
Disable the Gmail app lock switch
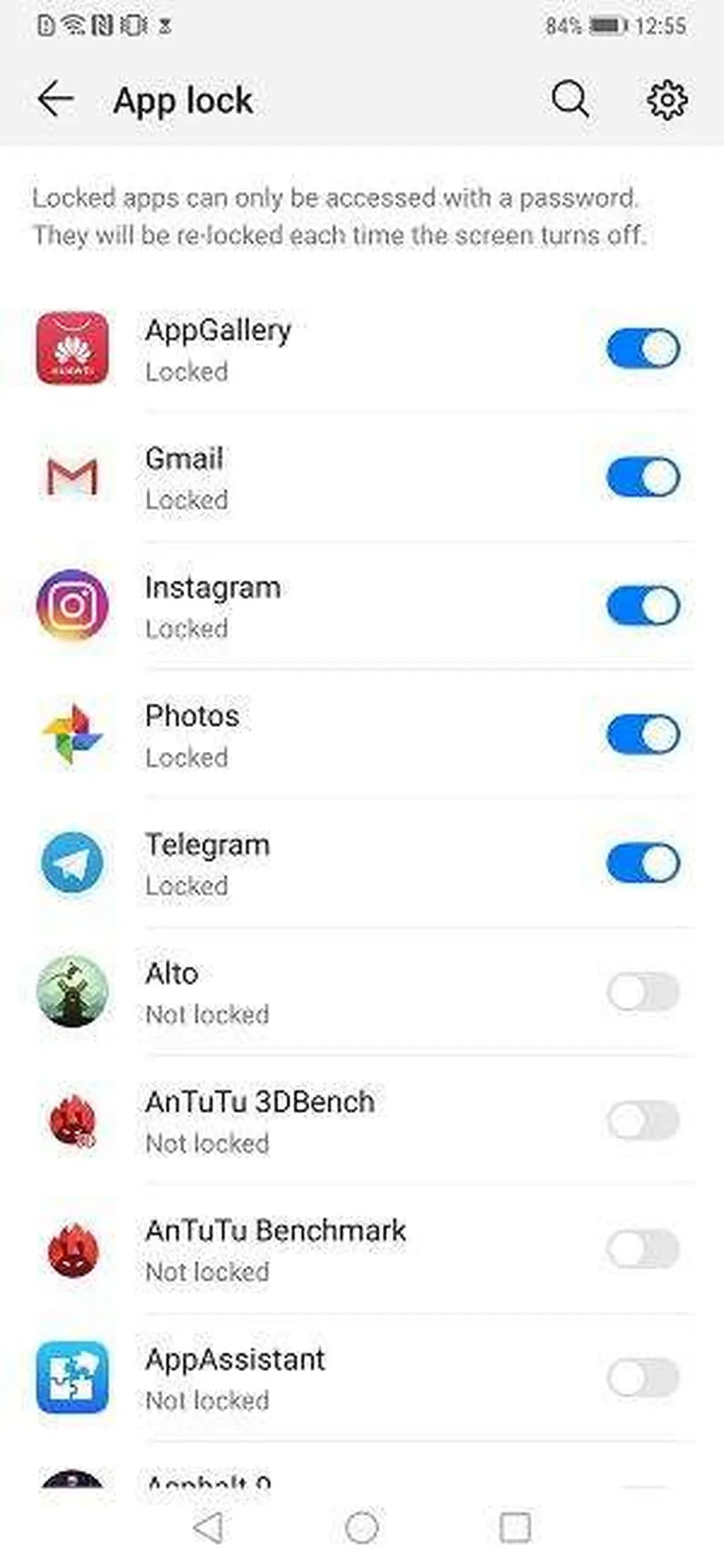click(643, 477)
